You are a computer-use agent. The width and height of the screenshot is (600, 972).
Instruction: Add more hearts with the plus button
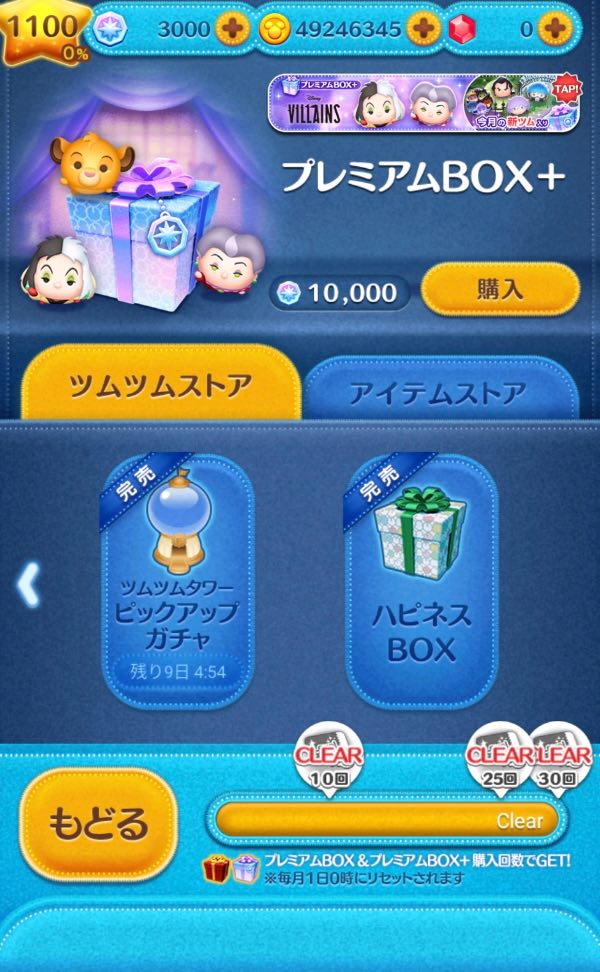pyautogui.click(x=234, y=28)
